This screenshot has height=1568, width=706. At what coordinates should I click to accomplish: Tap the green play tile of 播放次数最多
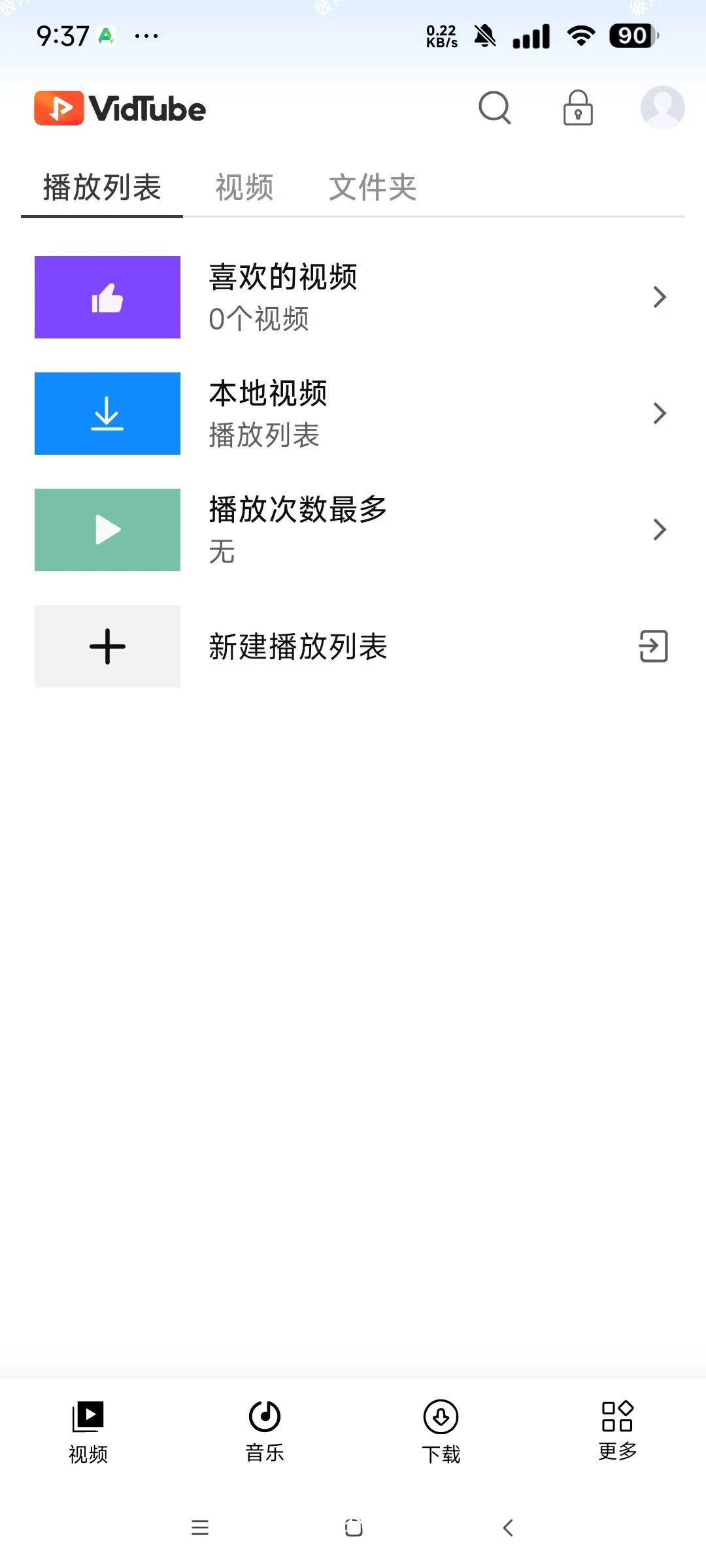pyautogui.click(x=107, y=530)
